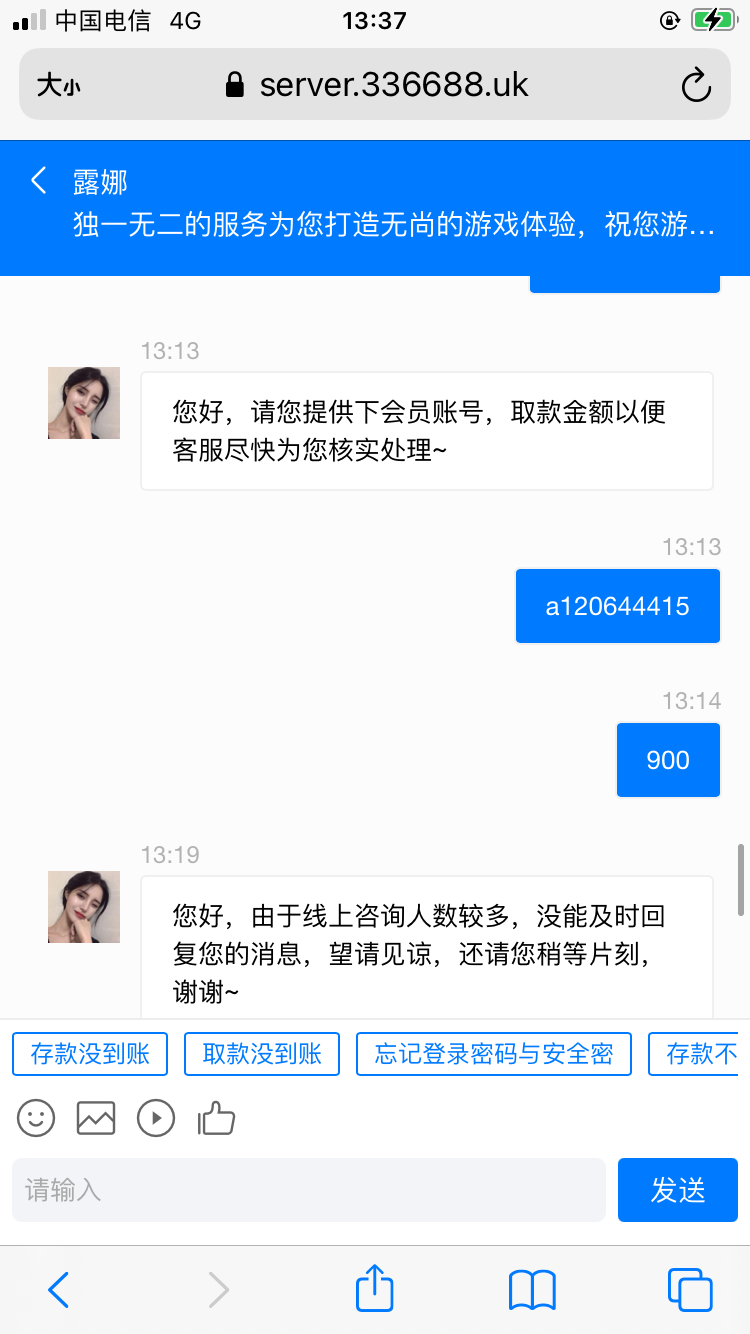Select the 存款没到账 quick reply
Image resolution: width=750 pixels, height=1334 pixels.
(x=89, y=1053)
